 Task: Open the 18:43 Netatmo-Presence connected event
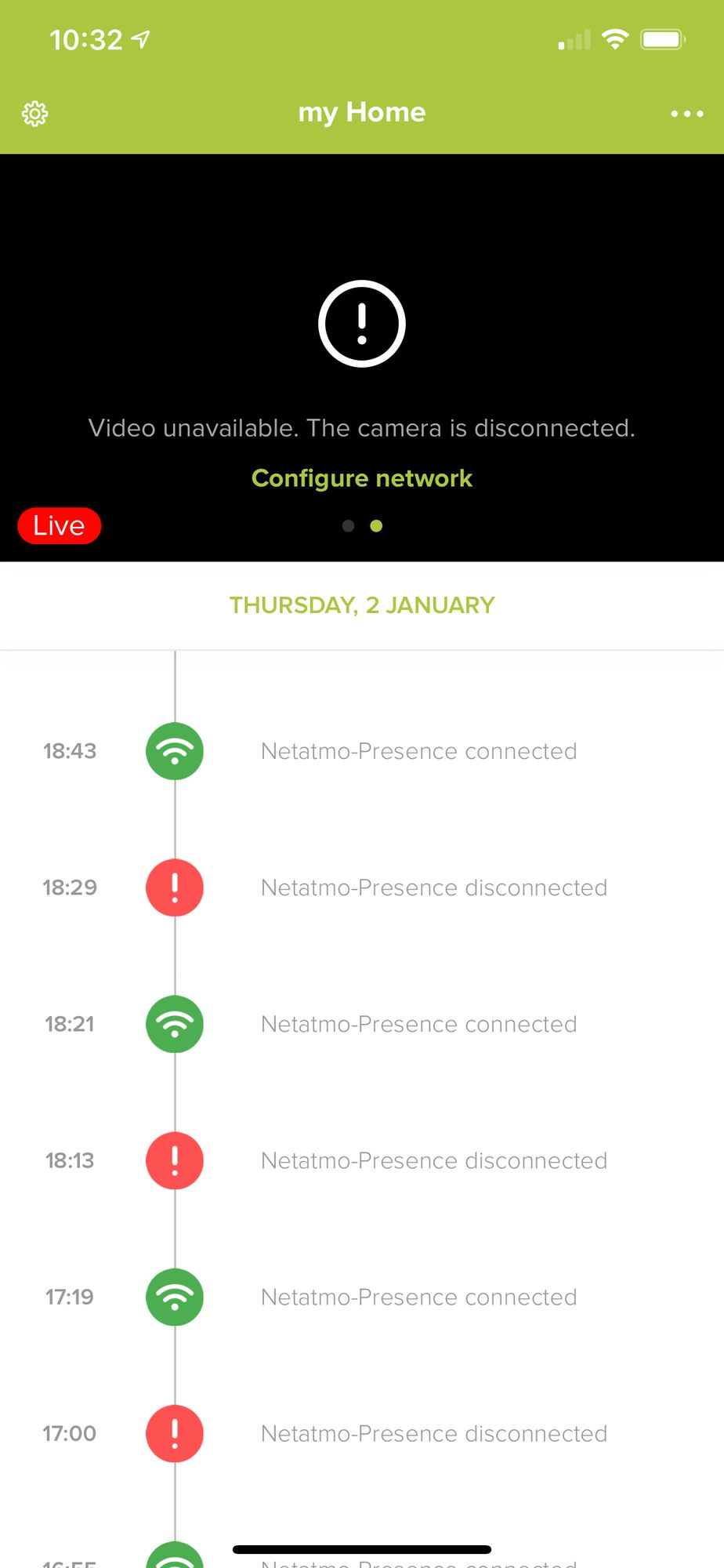tap(362, 751)
